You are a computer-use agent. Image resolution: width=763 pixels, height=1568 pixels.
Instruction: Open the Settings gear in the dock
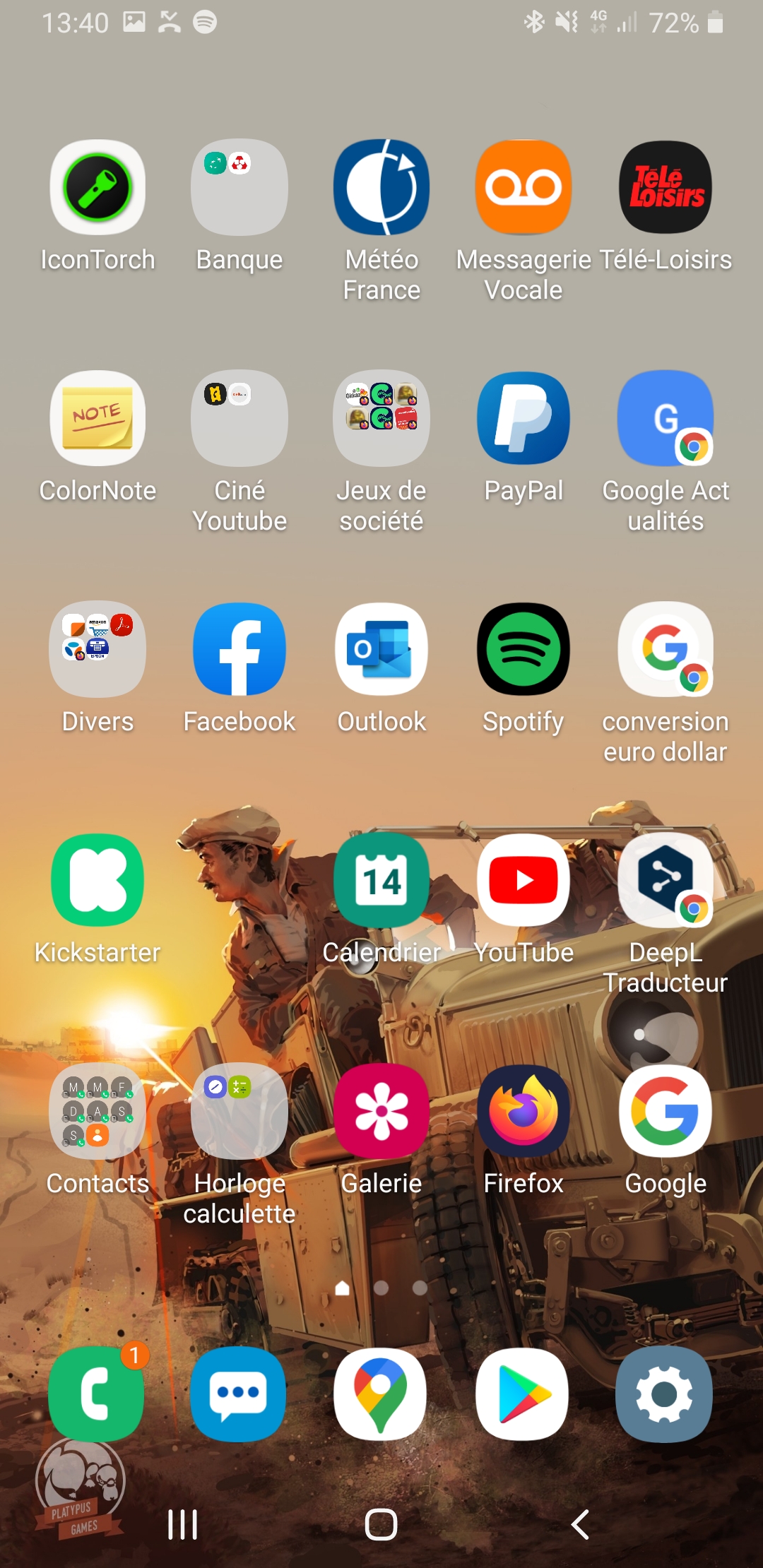pyautogui.click(x=664, y=1394)
